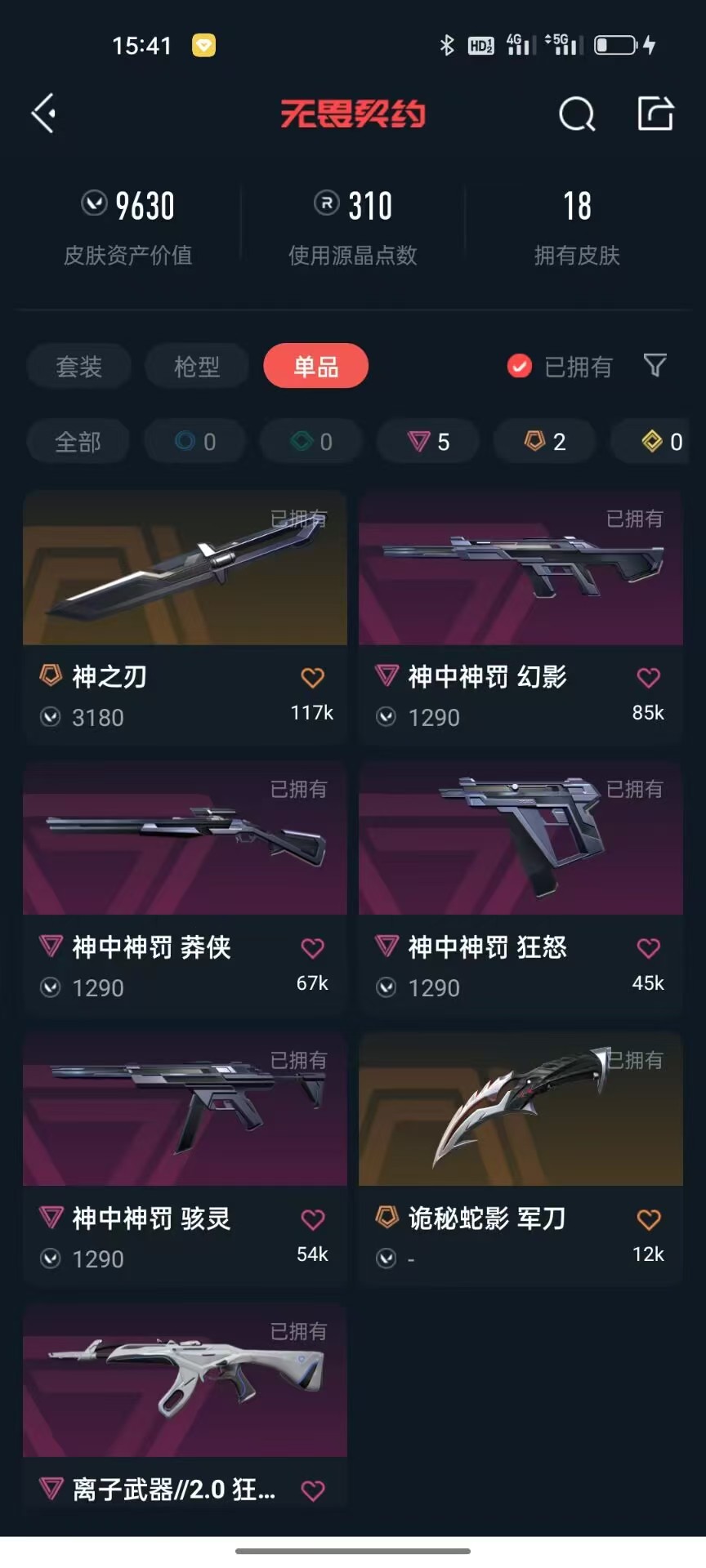Filter by the blue tier chip showing 0
The width and height of the screenshot is (706, 1568).
click(195, 442)
